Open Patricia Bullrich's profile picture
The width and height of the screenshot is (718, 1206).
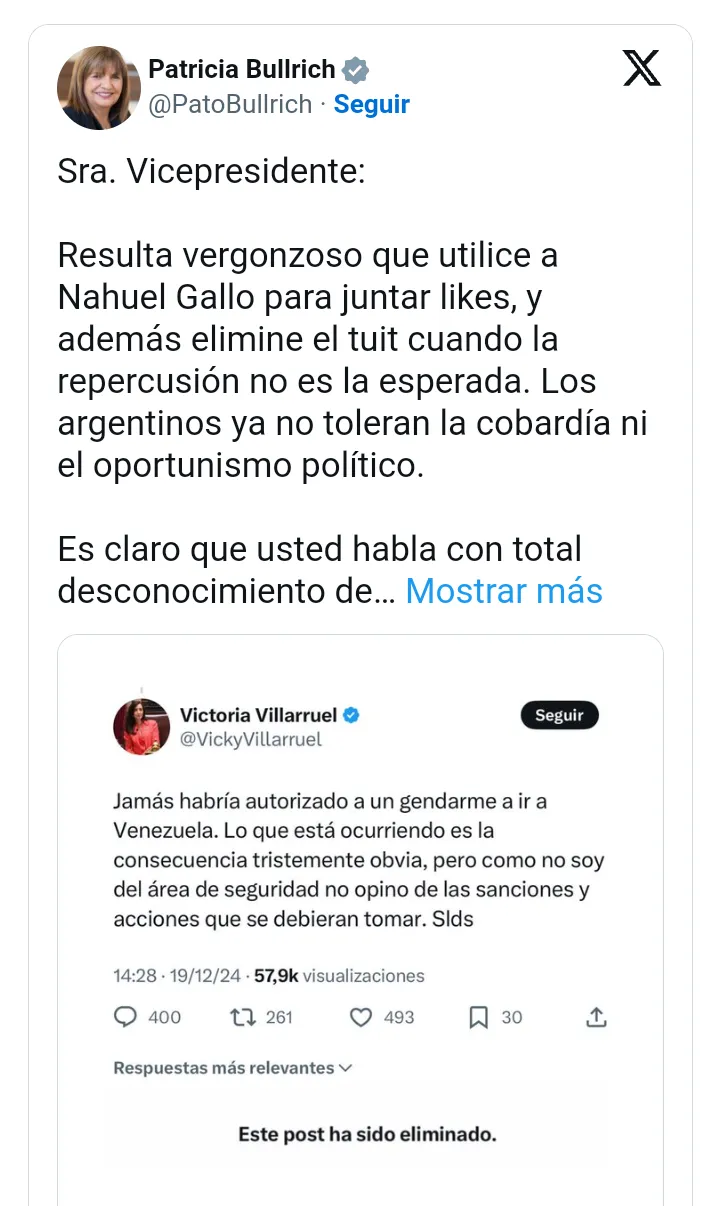[x=98, y=88]
